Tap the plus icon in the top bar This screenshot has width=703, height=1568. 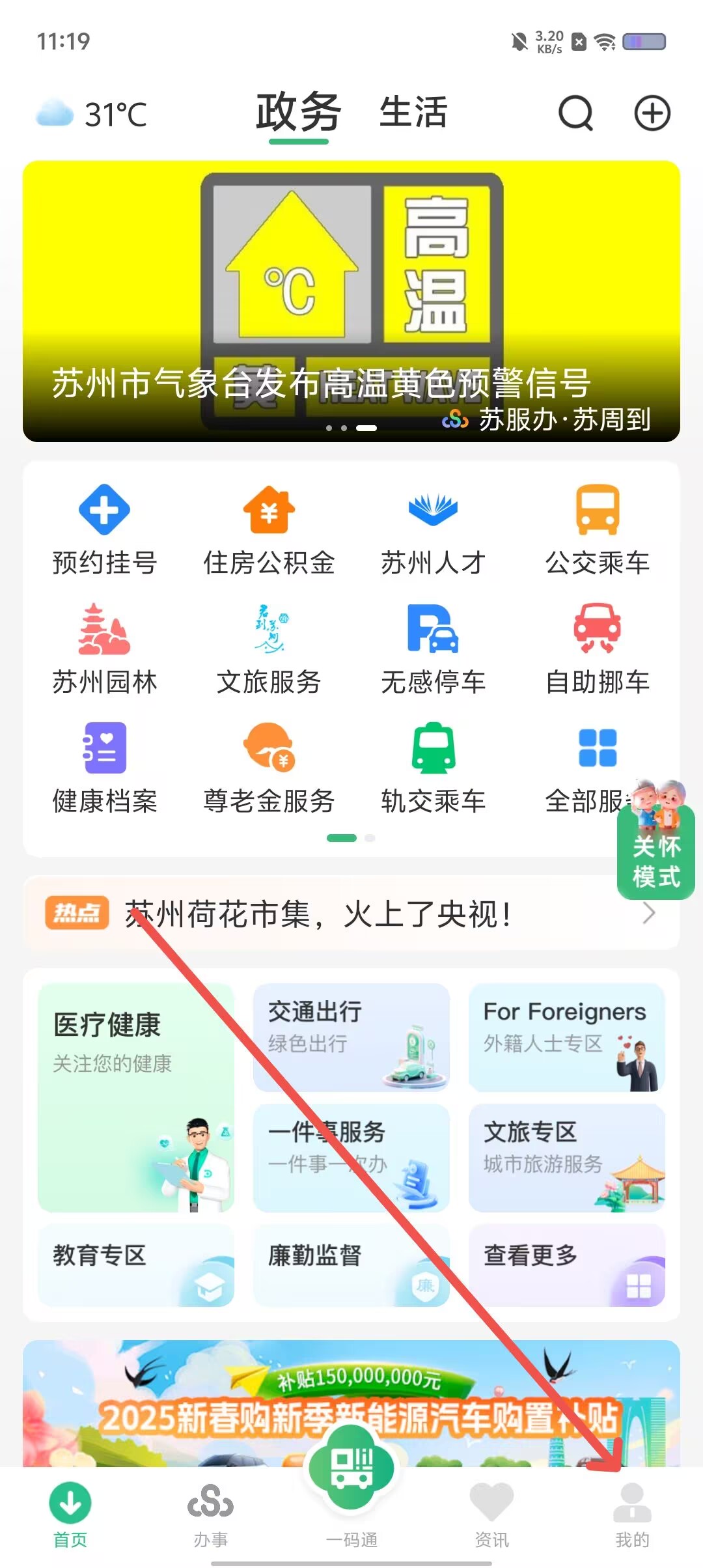[x=652, y=113]
